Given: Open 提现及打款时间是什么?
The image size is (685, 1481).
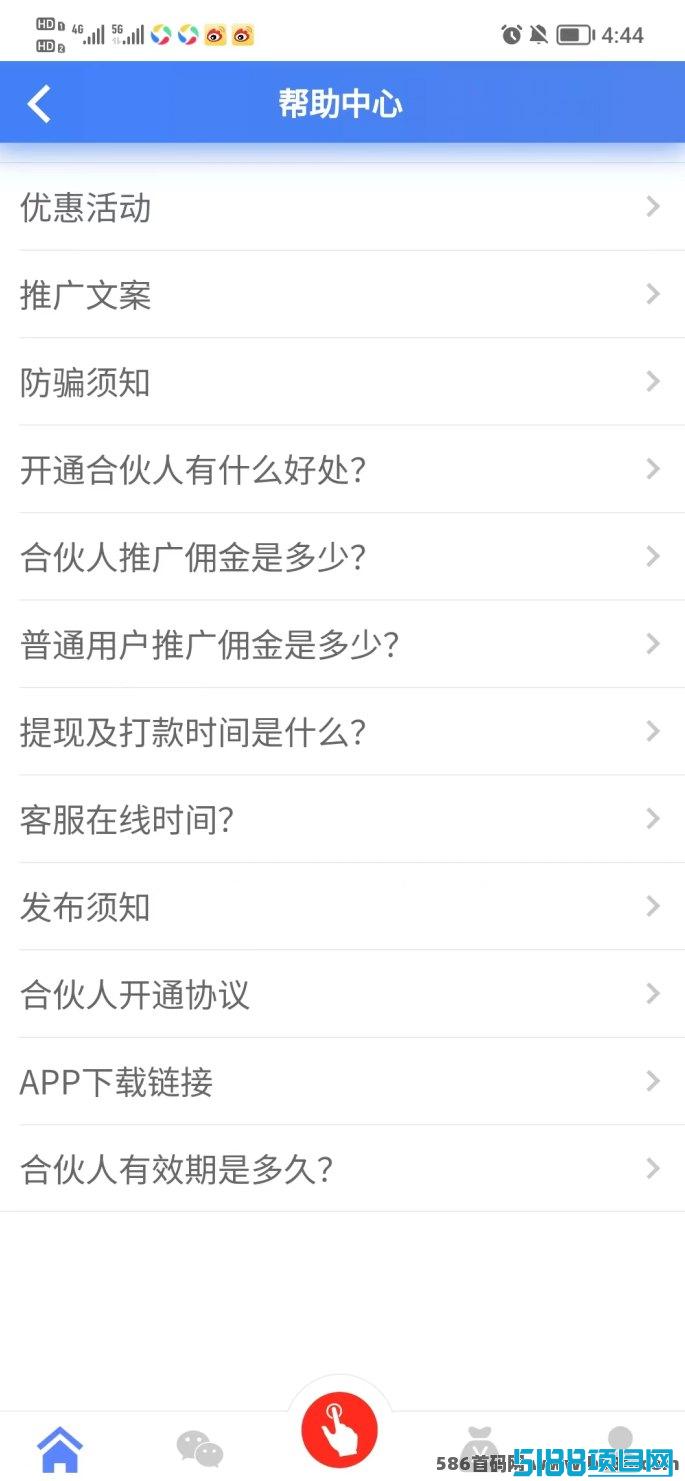Looking at the screenshot, I should click(342, 731).
